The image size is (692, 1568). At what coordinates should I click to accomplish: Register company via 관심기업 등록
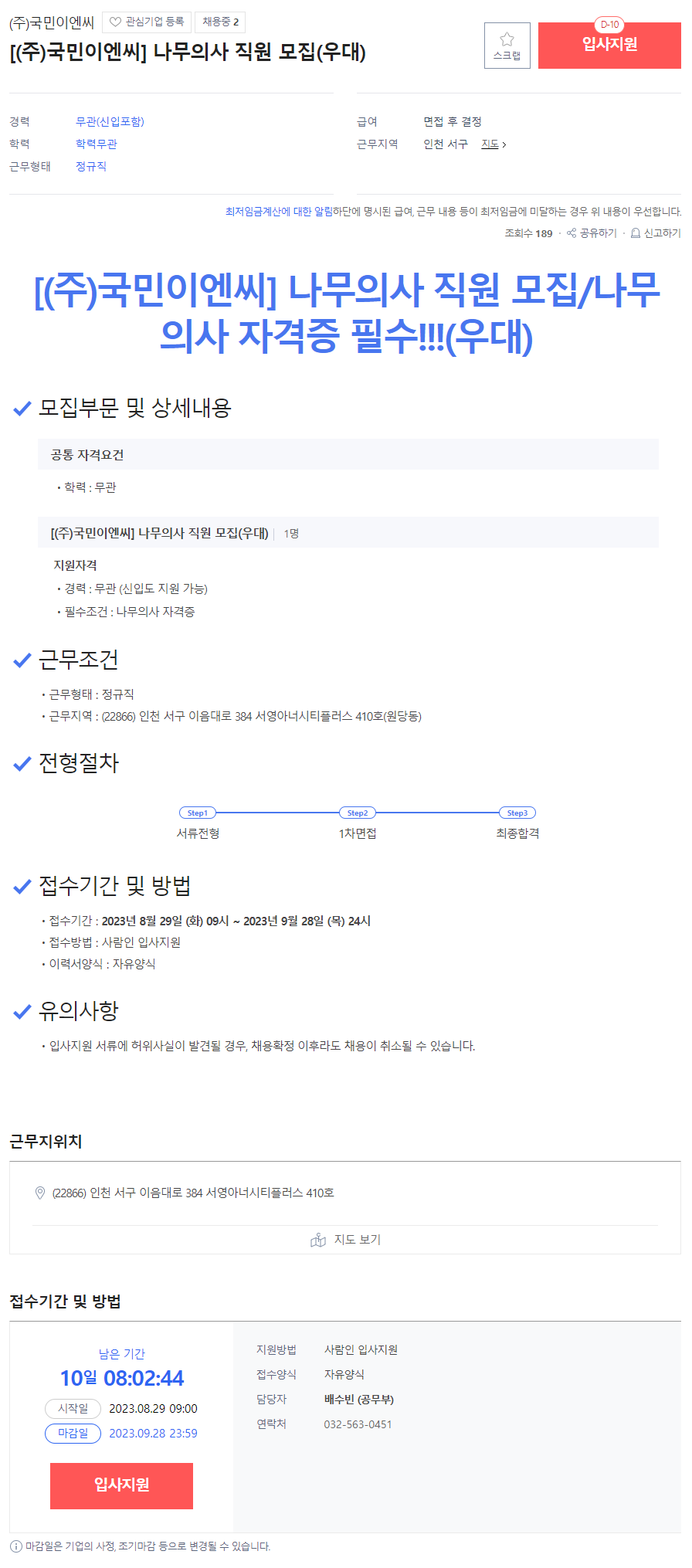tap(147, 22)
